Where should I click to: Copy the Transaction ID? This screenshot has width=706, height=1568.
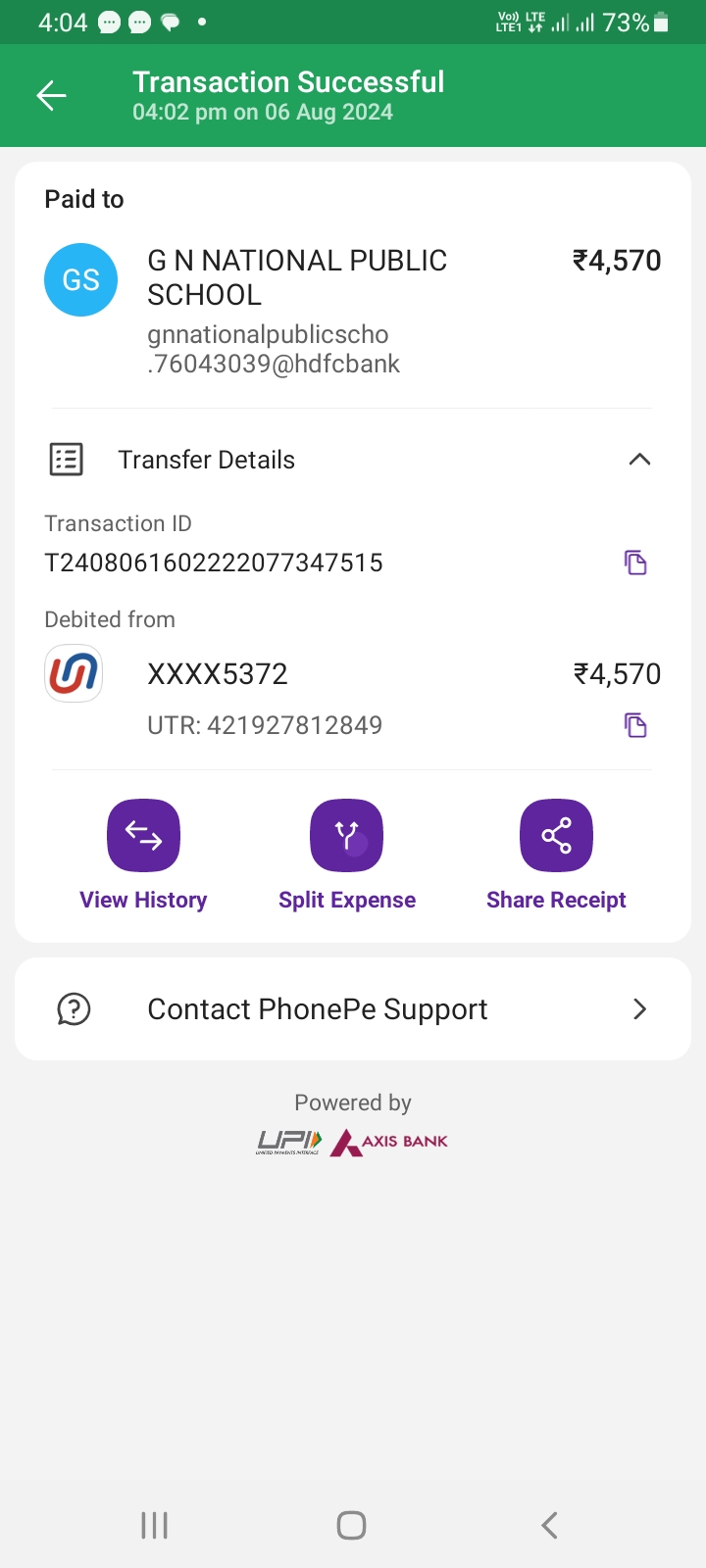click(635, 563)
